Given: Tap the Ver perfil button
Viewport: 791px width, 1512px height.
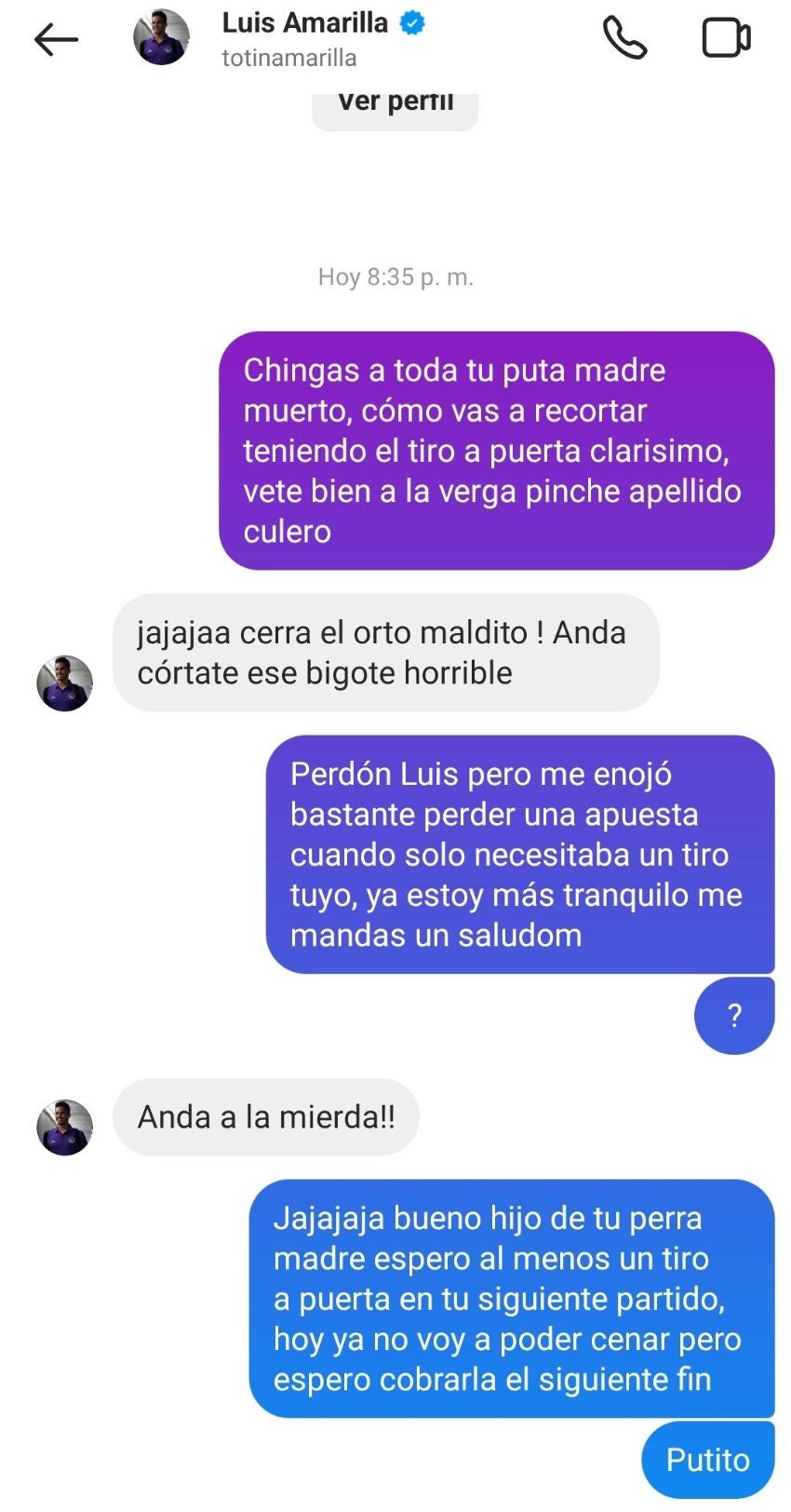Looking at the screenshot, I should click(x=395, y=104).
